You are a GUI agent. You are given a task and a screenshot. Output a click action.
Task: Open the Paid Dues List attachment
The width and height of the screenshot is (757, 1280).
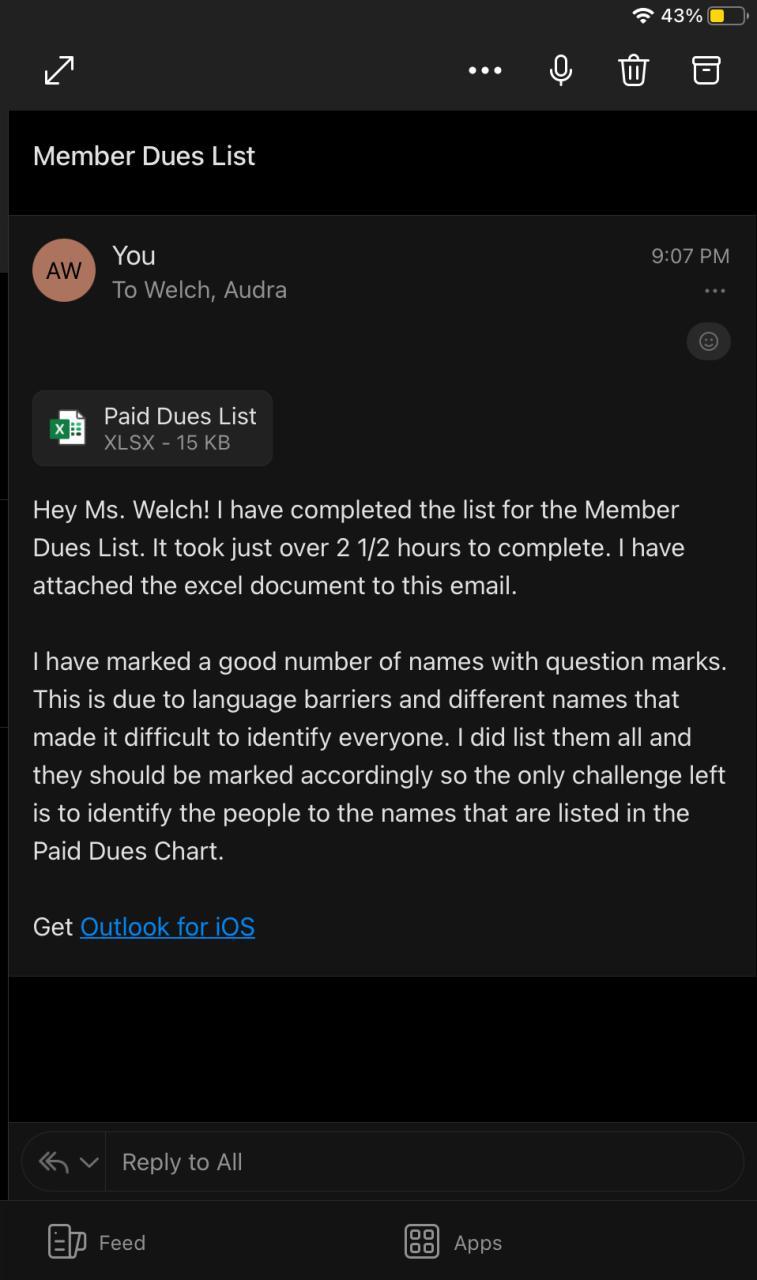pyautogui.click(x=153, y=428)
